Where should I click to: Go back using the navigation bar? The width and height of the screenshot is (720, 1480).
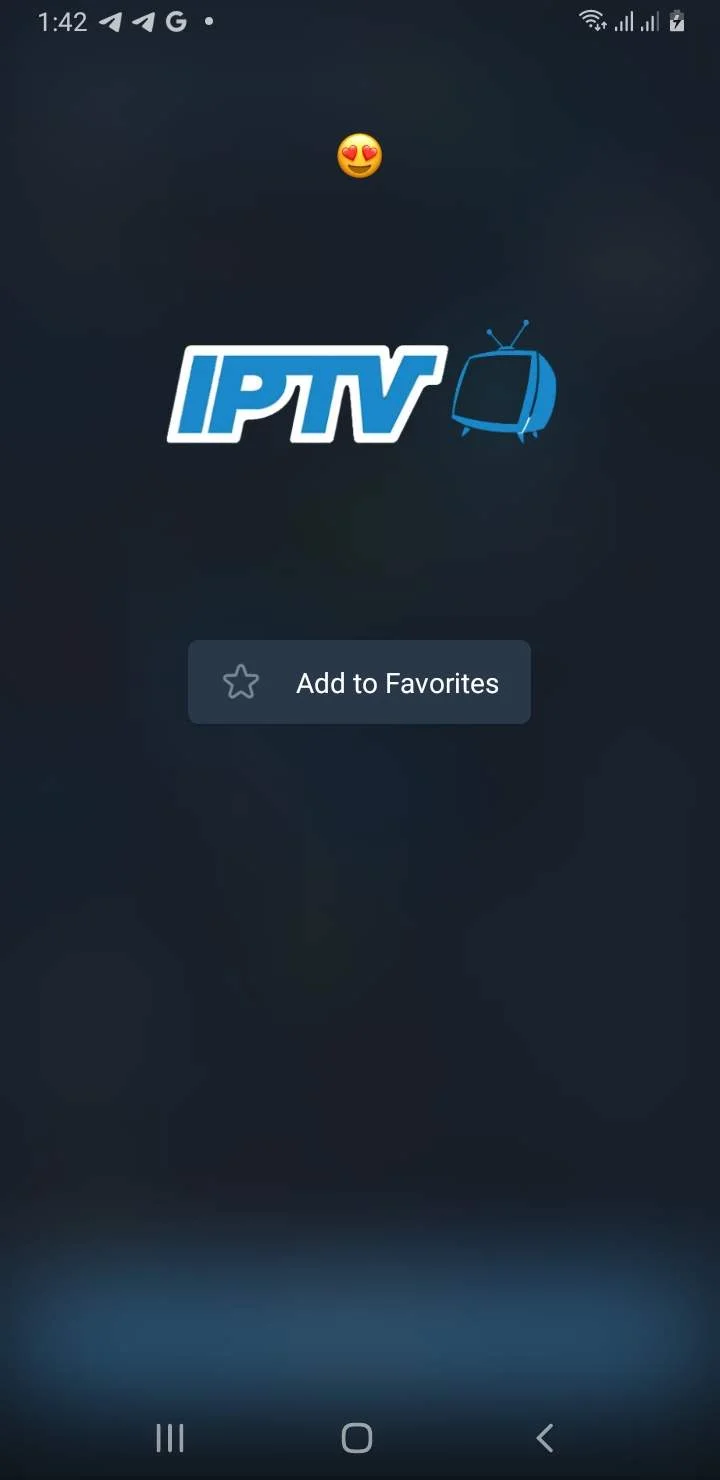[545, 1438]
